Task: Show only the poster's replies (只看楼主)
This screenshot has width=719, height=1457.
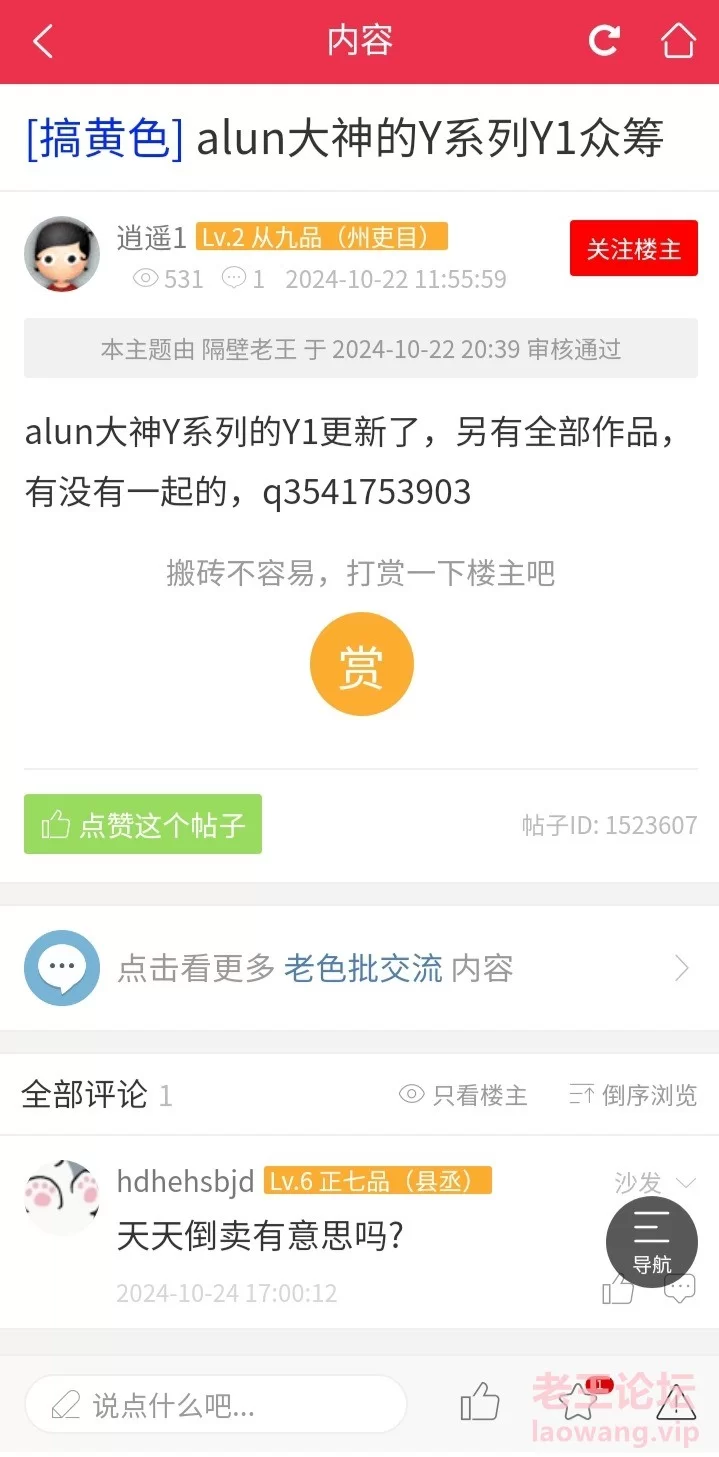Action: (x=463, y=1095)
